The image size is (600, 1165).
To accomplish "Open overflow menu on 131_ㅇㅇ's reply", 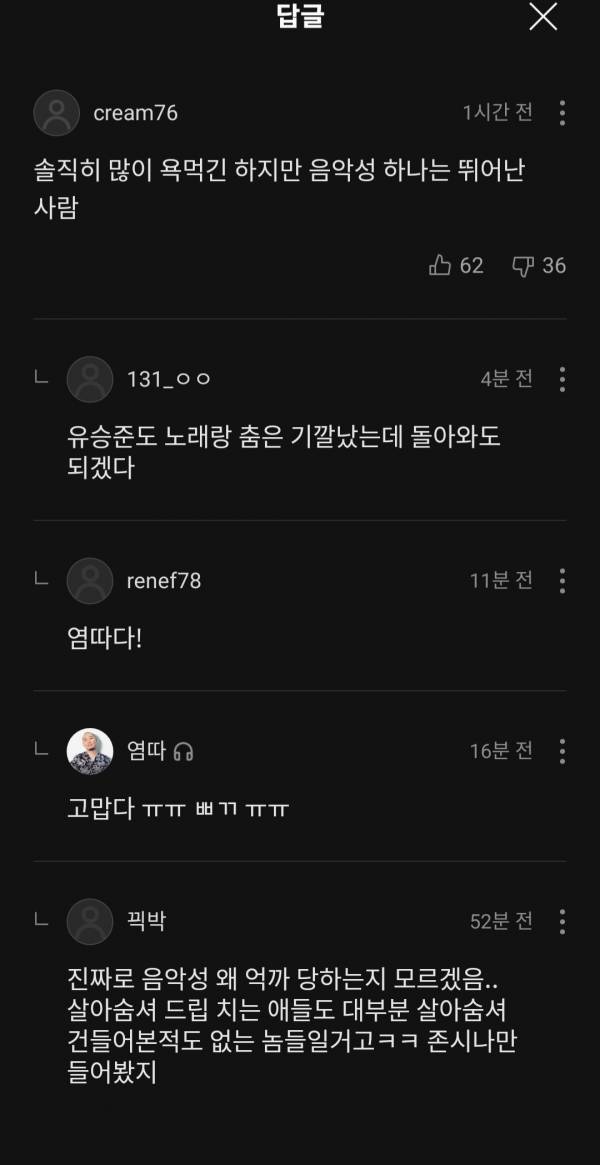I will pyautogui.click(x=563, y=379).
